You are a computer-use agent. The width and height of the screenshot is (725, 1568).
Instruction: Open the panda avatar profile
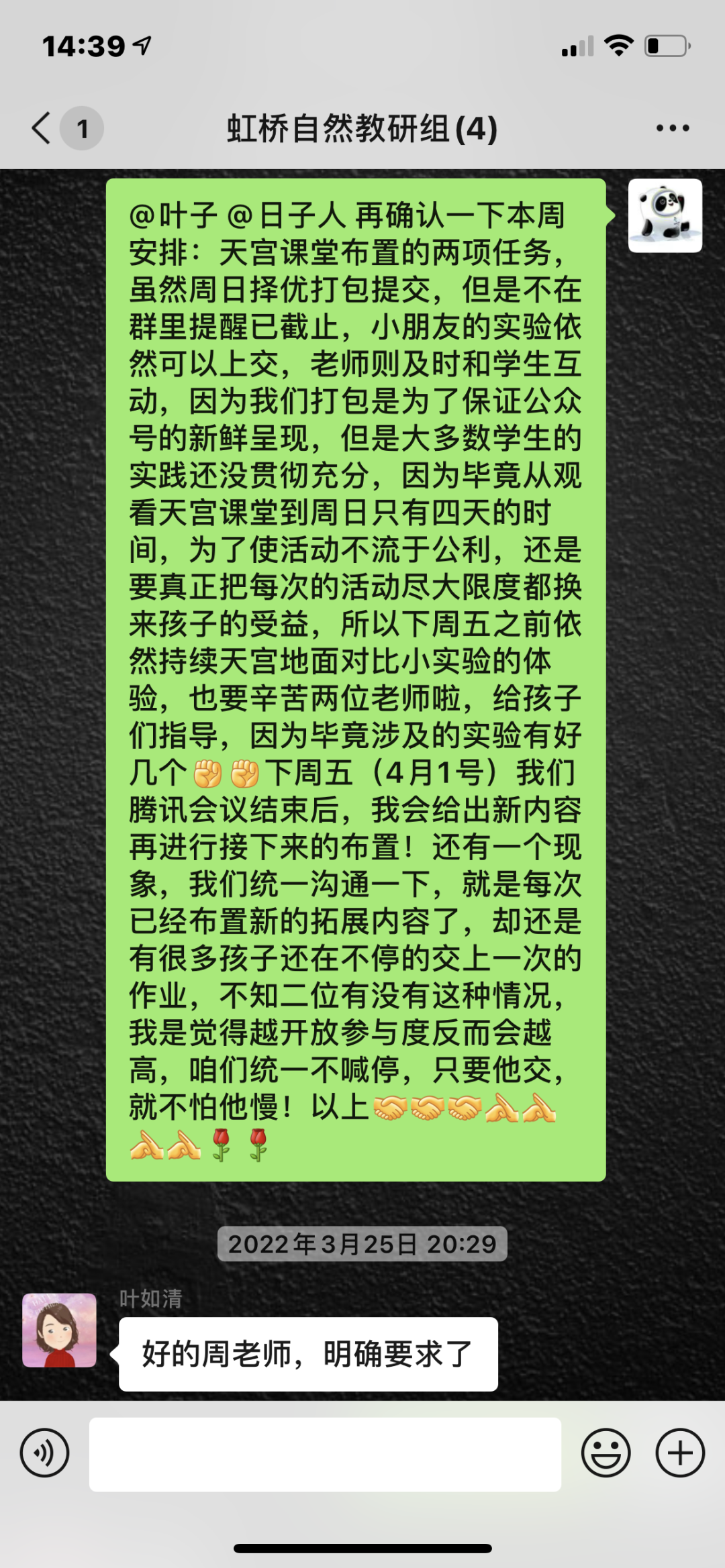pyautogui.click(x=665, y=215)
